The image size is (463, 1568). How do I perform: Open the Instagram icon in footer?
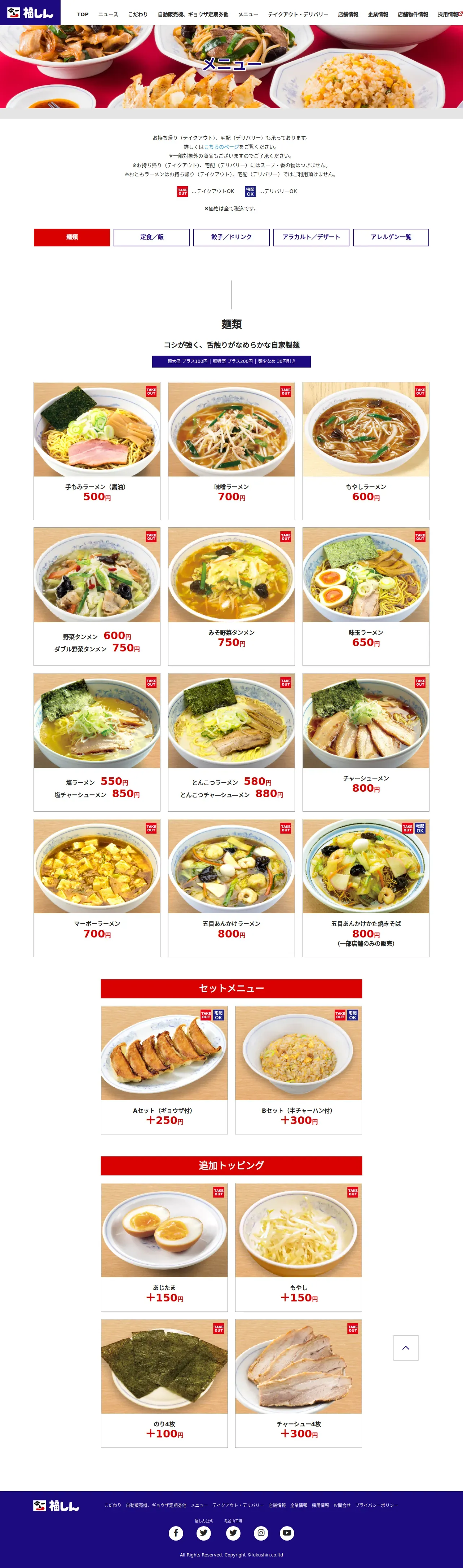[x=261, y=1533]
